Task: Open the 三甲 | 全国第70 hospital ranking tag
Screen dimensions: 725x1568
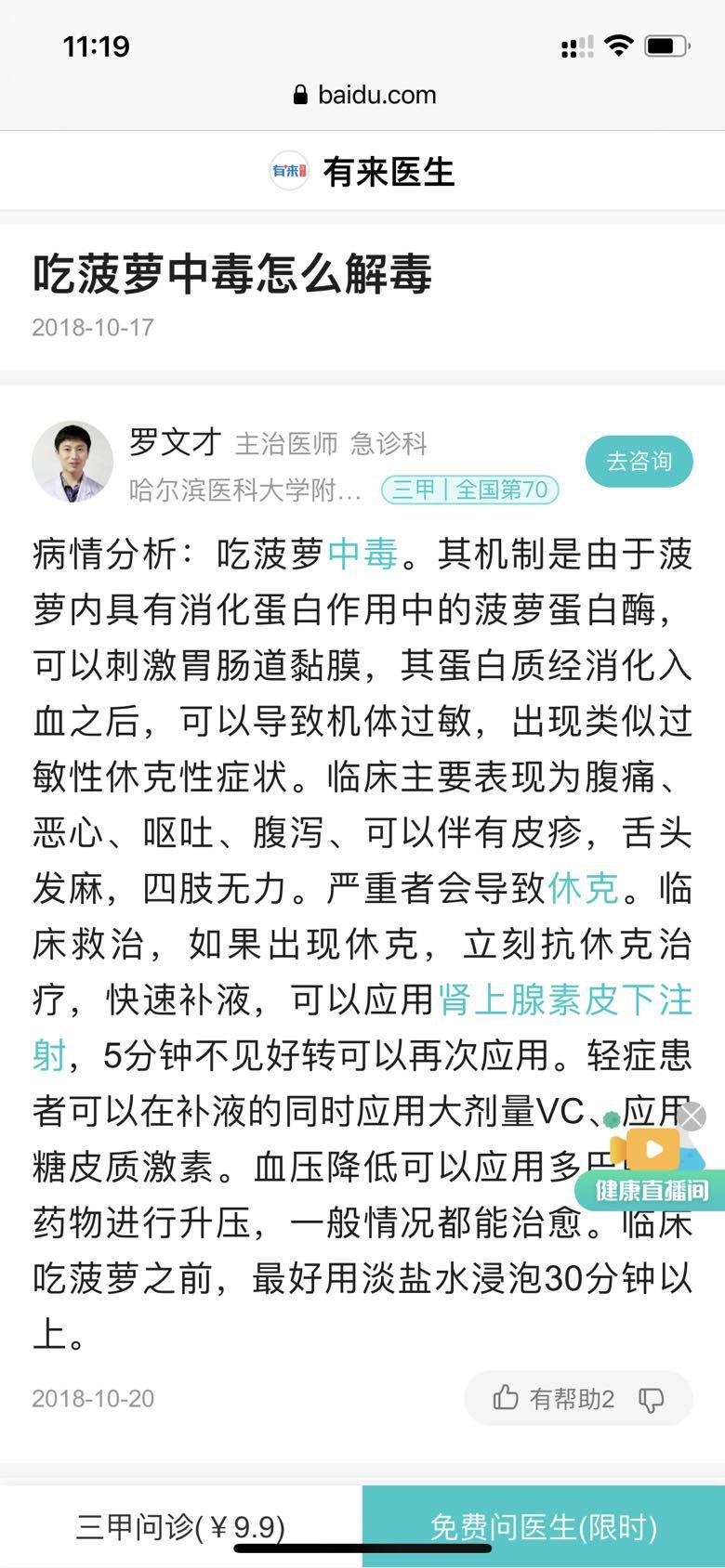Action: [469, 490]
